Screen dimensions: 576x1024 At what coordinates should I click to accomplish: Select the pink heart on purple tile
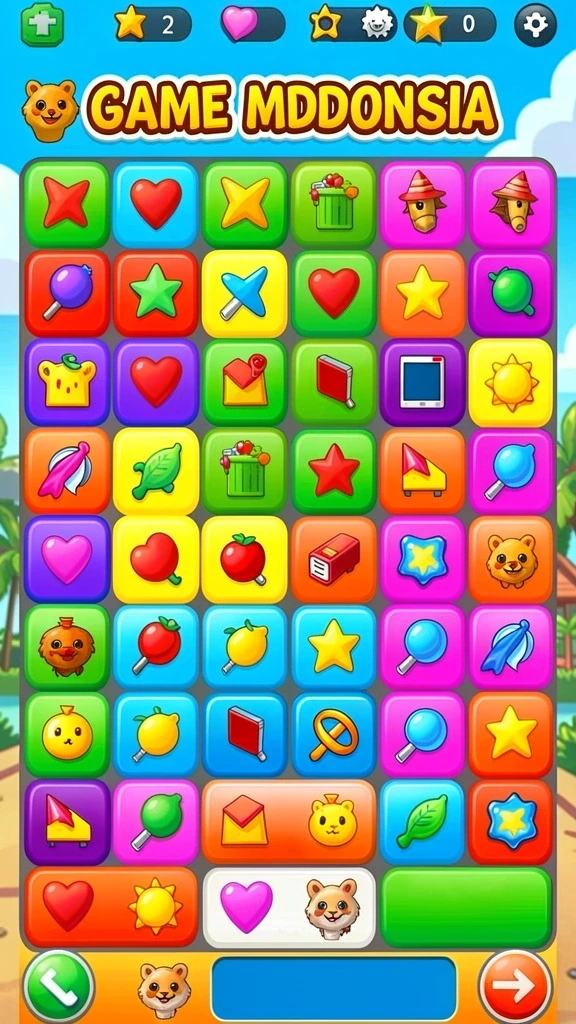(x=67, y=559)
